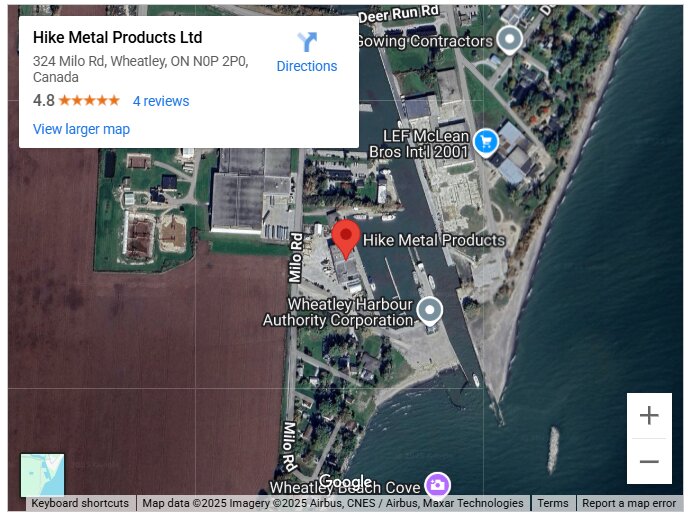The height and width of the screenshot is (516, 688).
Task: Zoom in on the map
Action: (649, 415)
